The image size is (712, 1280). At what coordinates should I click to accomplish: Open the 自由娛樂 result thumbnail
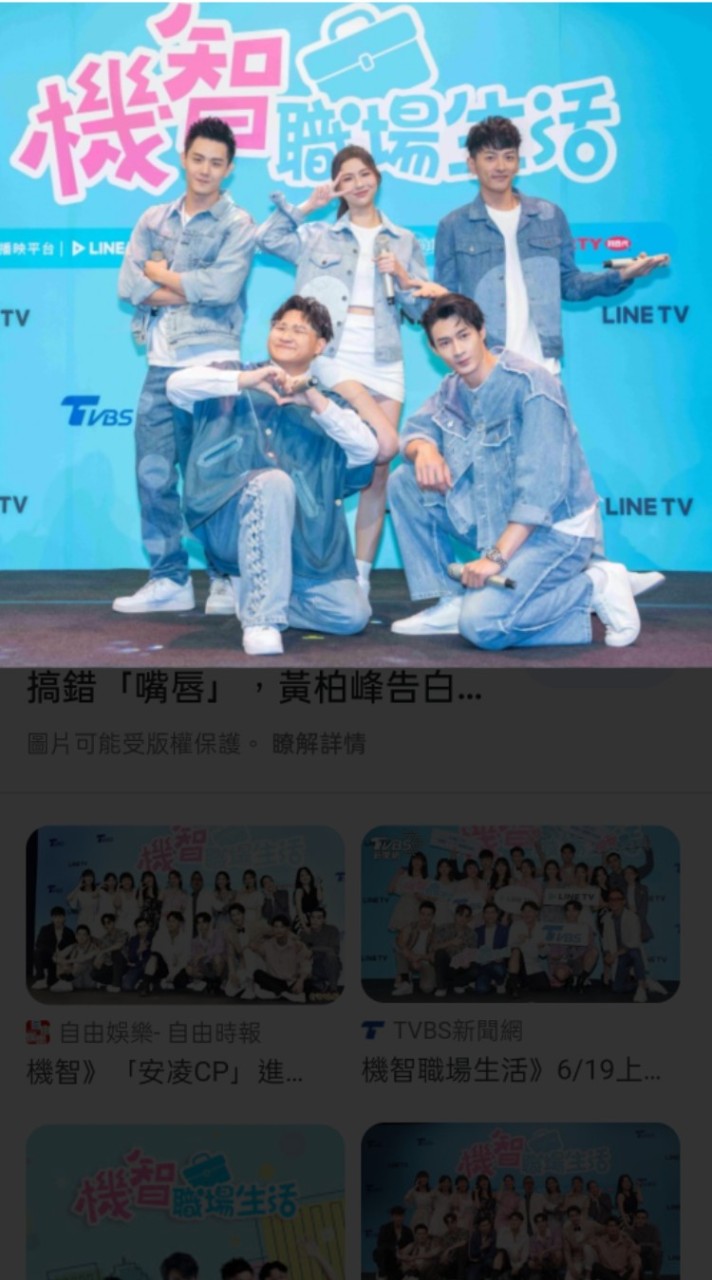pos(185,914)
